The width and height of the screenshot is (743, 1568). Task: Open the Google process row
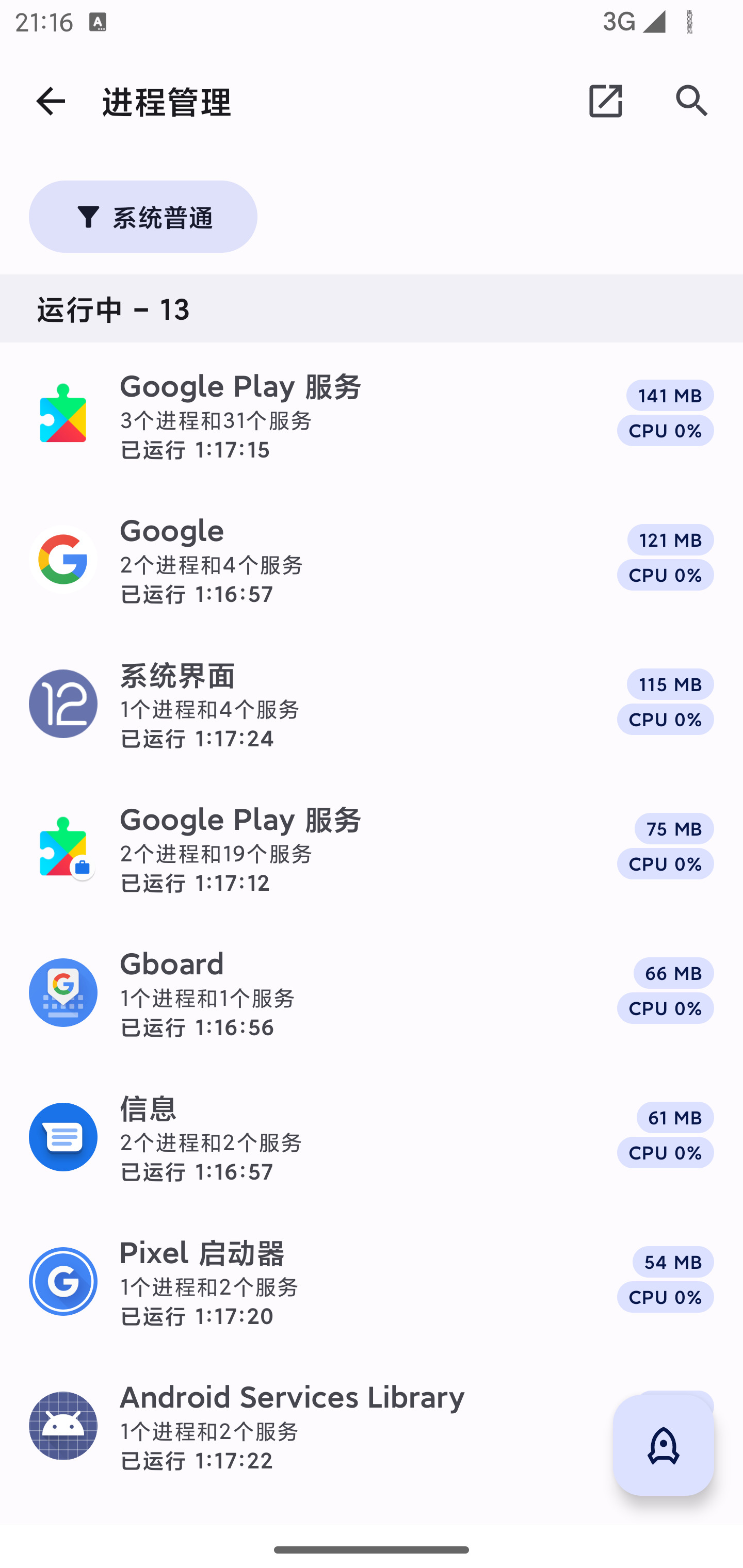[372, 560]
